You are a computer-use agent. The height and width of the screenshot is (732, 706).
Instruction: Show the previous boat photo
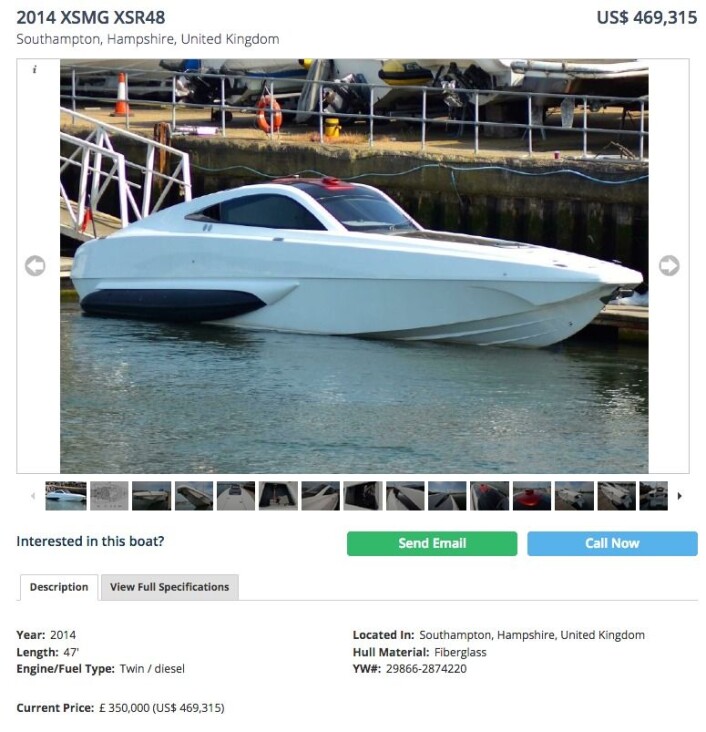coord(35,266)
